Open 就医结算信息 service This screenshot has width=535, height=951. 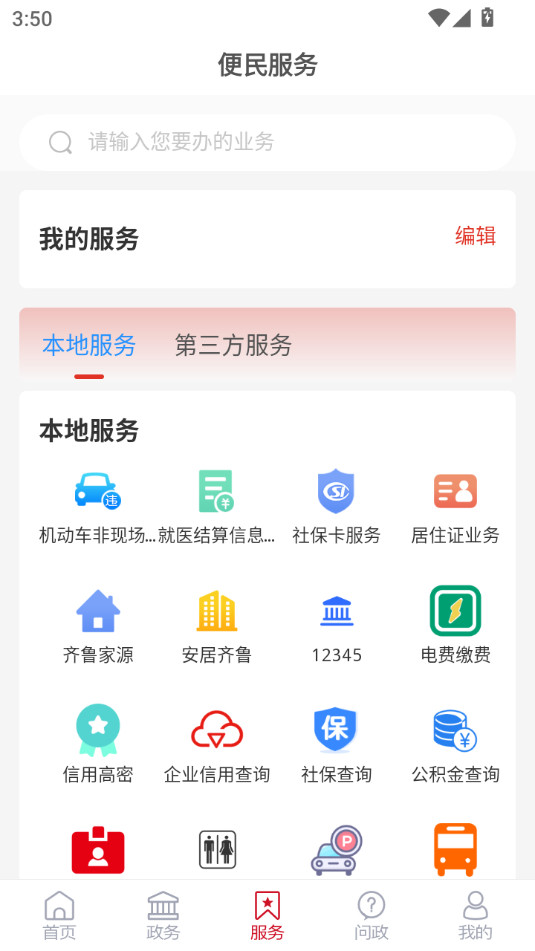point(217,507)
